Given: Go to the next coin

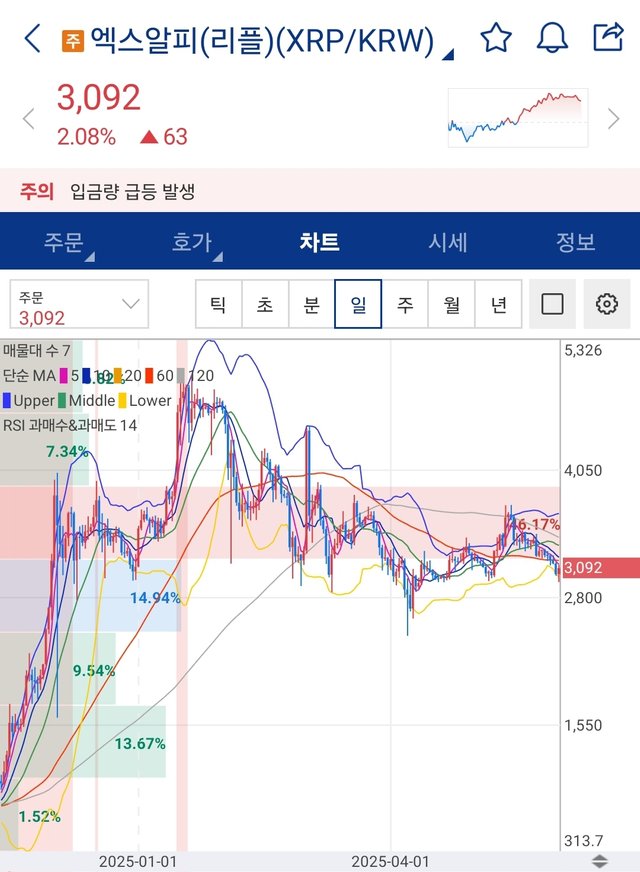Looking at the screenshot, I should point(613,119).
